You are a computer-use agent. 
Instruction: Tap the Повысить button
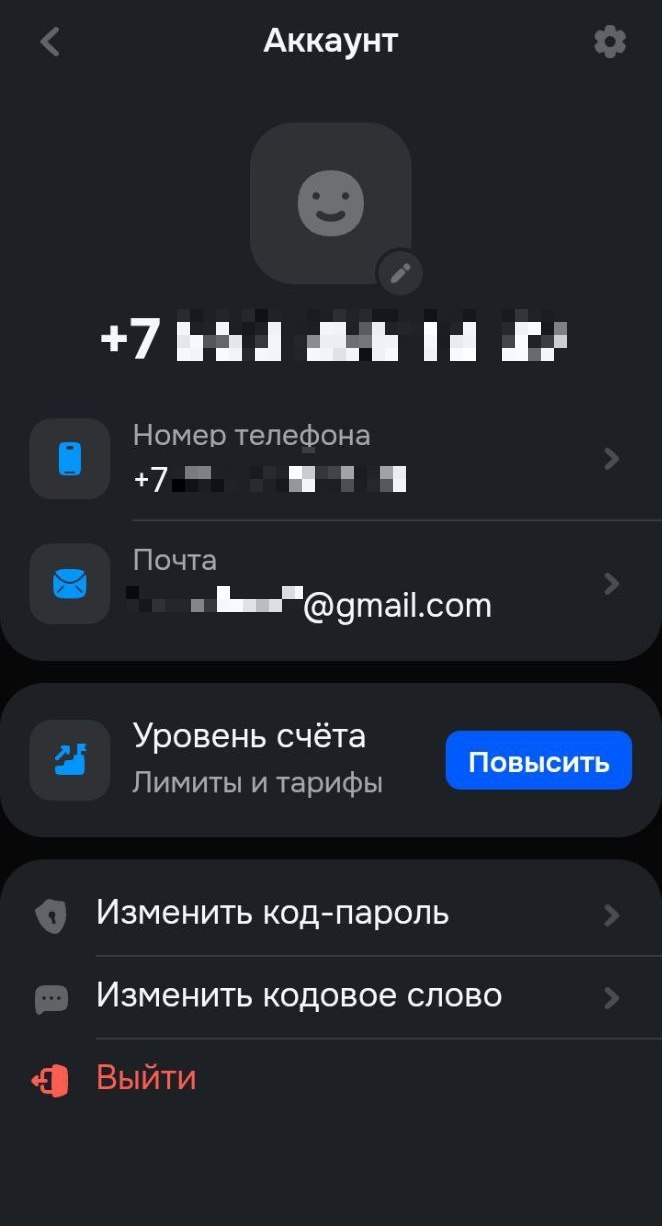tap(538, 761)
